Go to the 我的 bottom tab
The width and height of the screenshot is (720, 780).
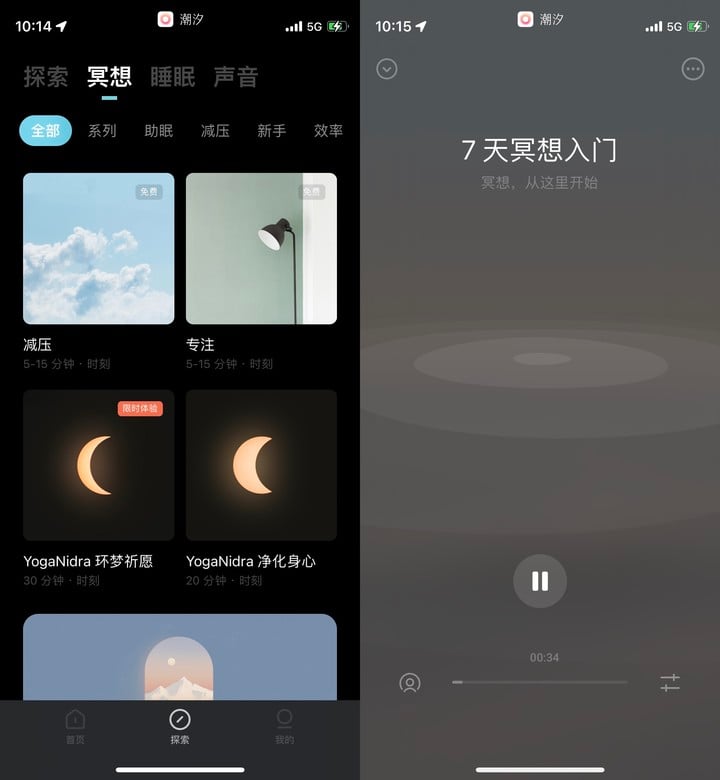284,725
